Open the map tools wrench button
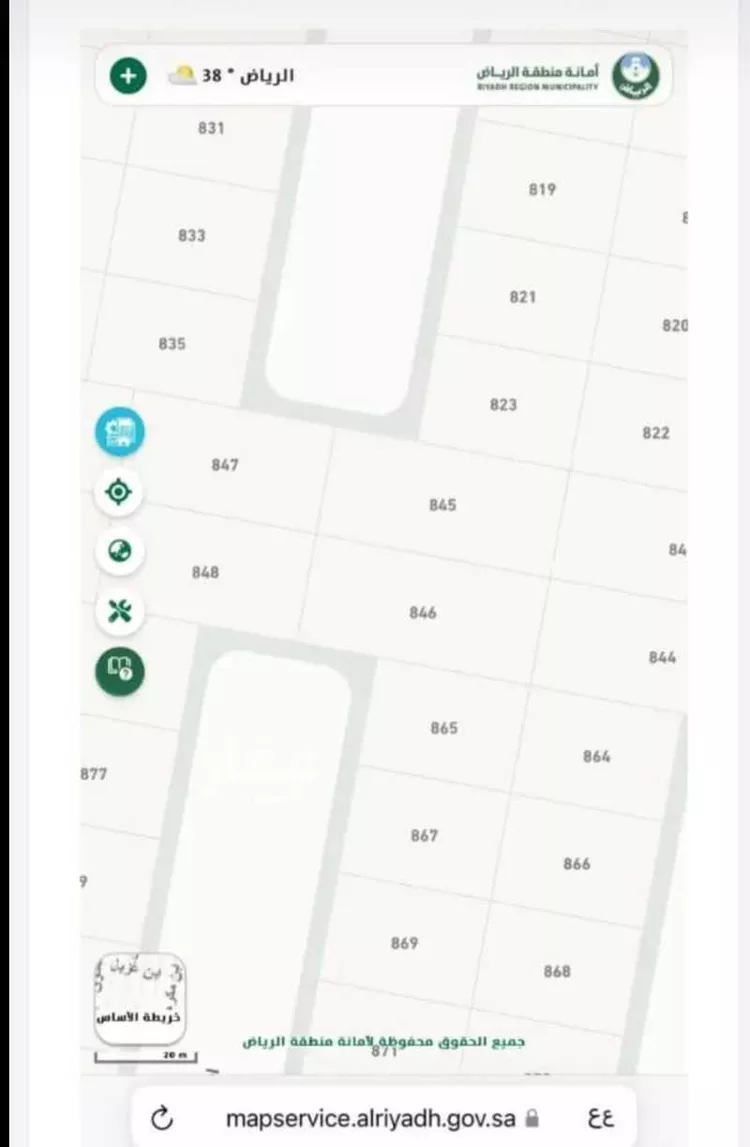Screen dimensions: 750x1147 (120, 611)
